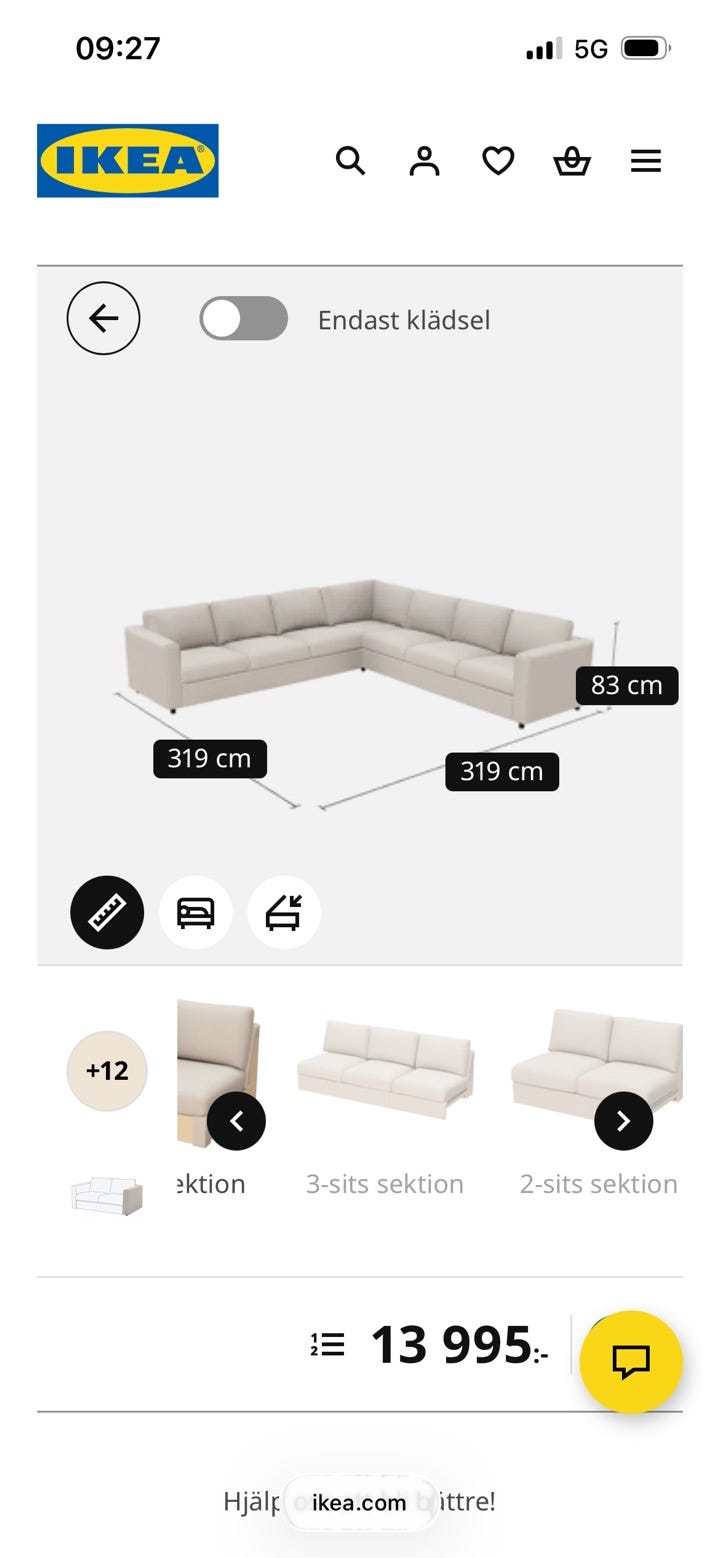Show previous section options with left arrow

[x=236, y=1121]
